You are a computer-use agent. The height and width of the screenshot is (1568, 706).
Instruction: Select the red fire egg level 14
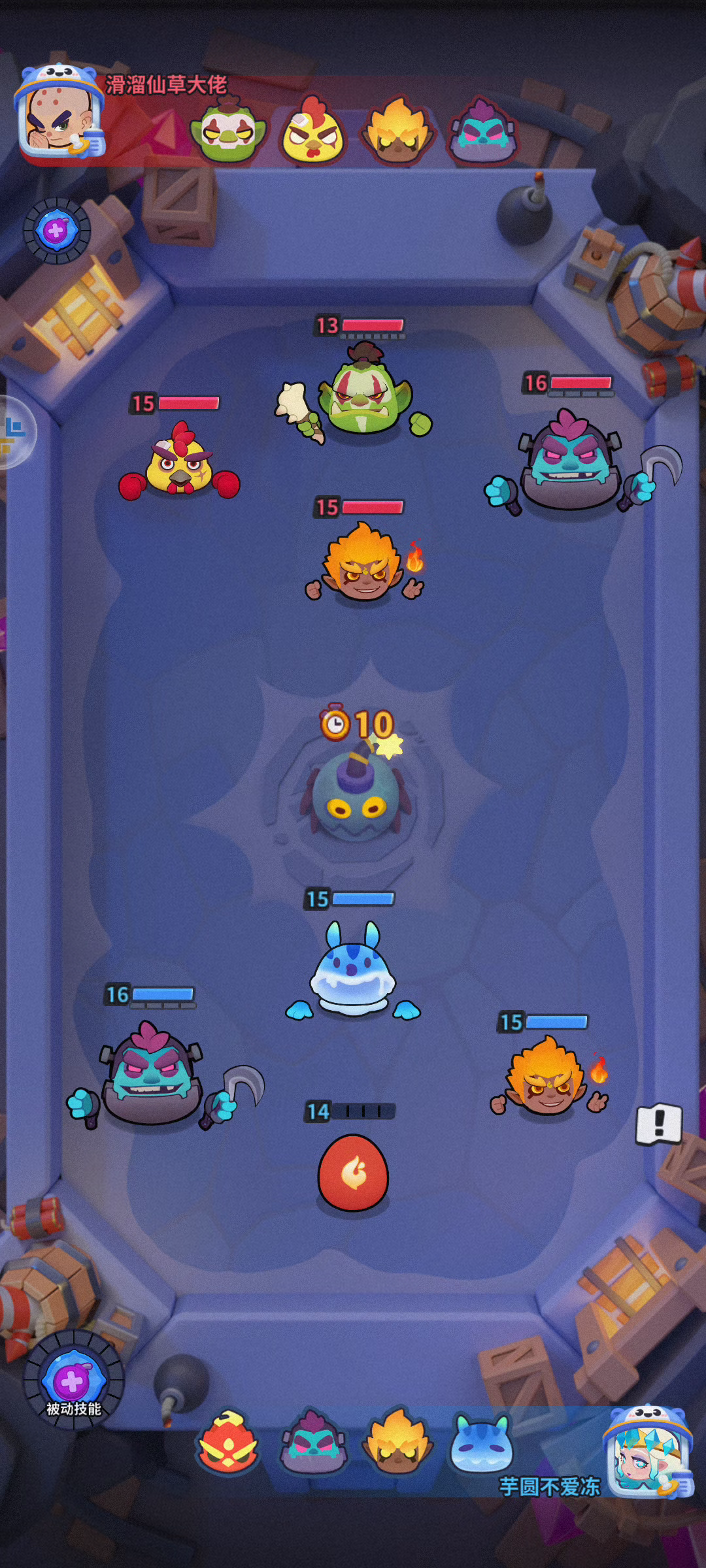tap(353, 1173)
